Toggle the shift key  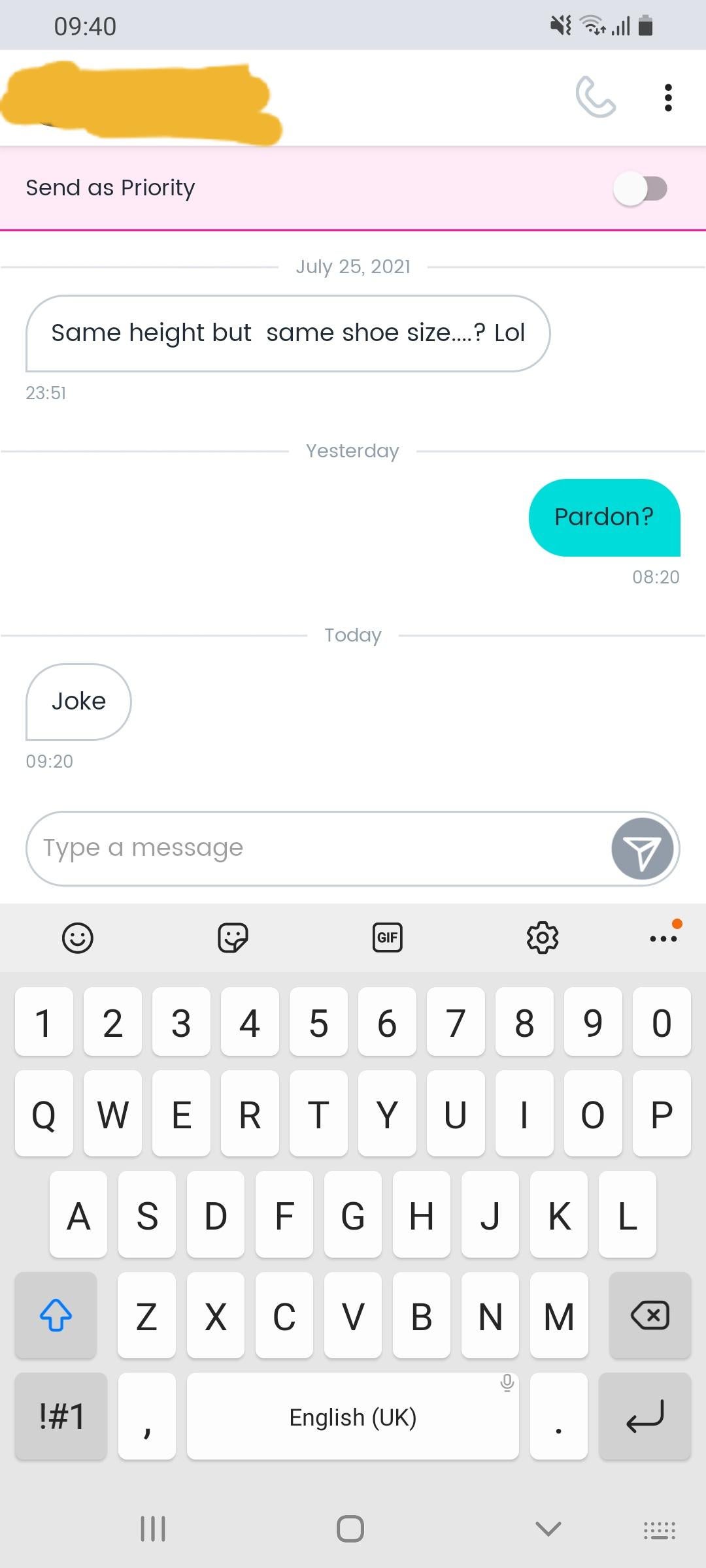pyautogui.click(x=56, y=1315)
